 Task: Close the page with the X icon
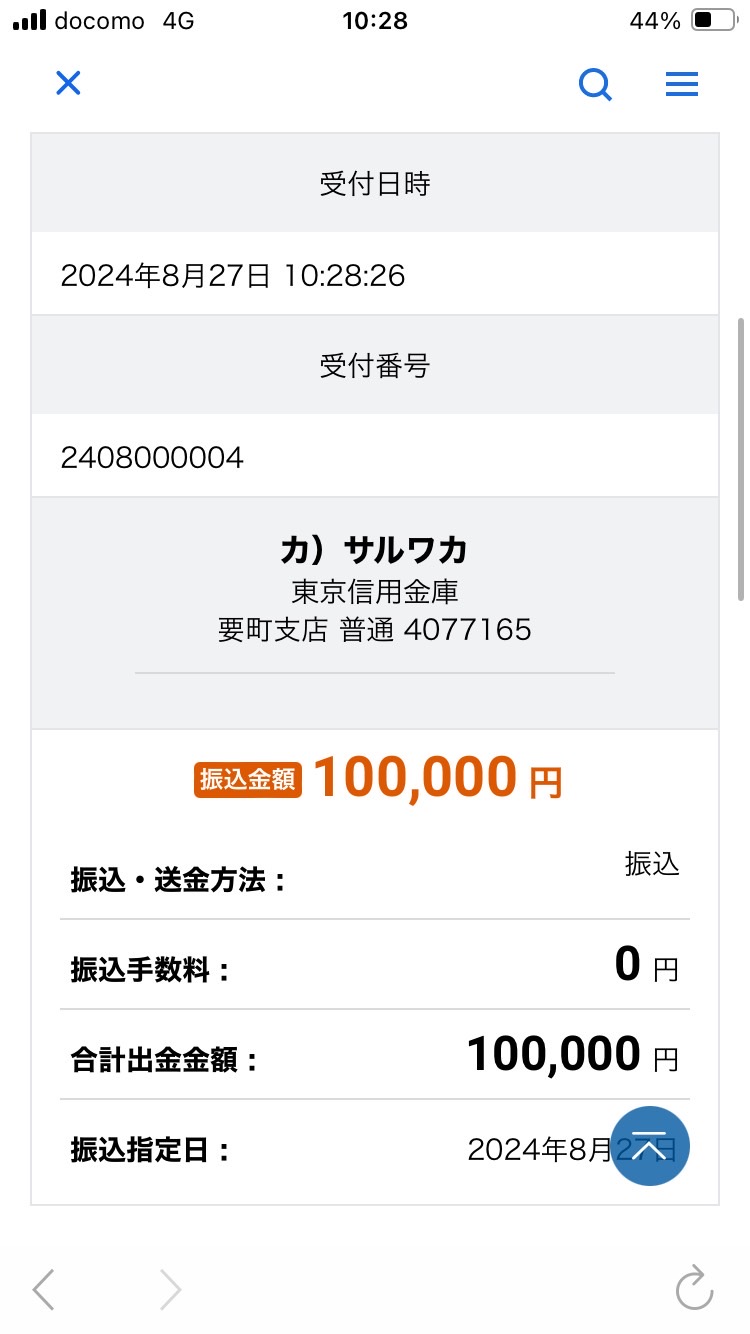tap(68, 83)
